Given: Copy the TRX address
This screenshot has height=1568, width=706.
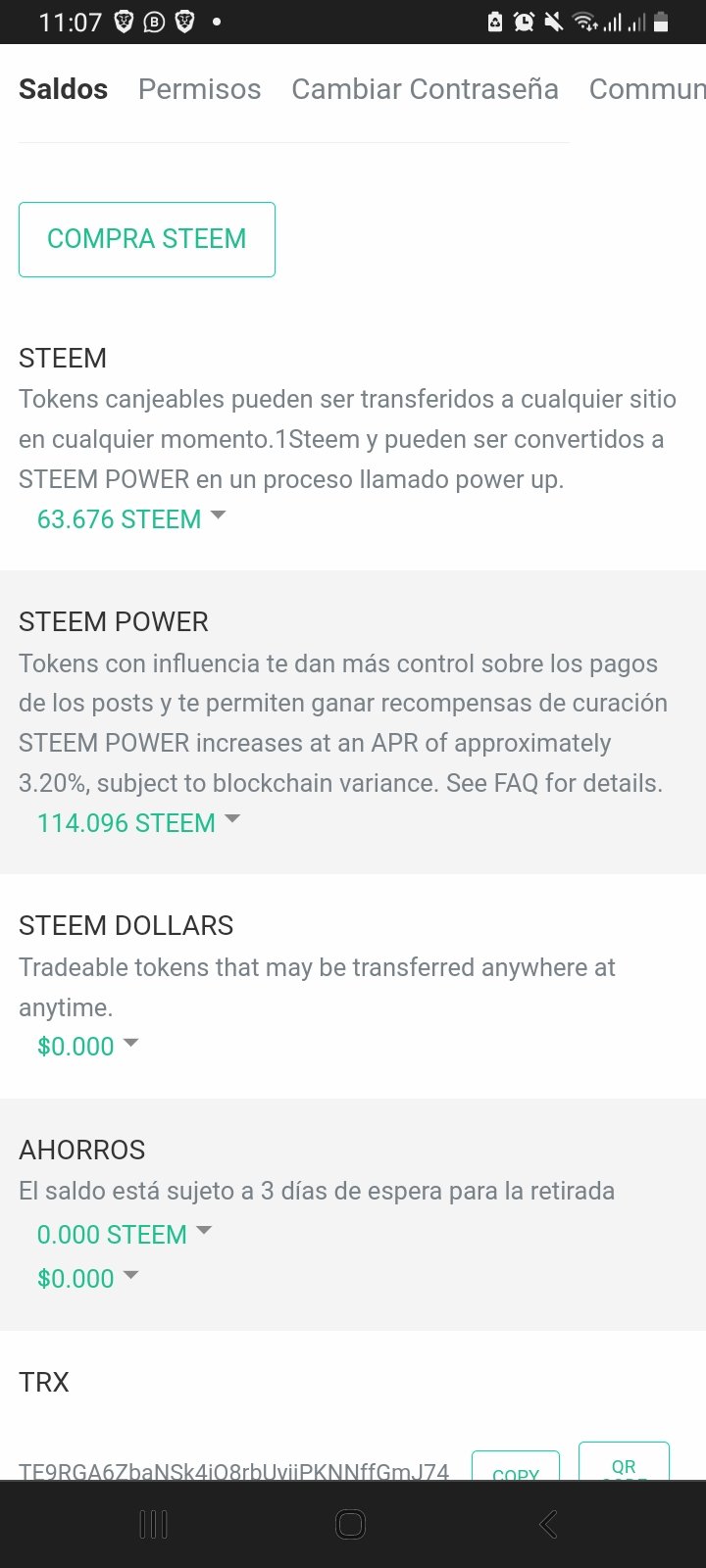Looking at the screenshot, I should (516, 1466).
